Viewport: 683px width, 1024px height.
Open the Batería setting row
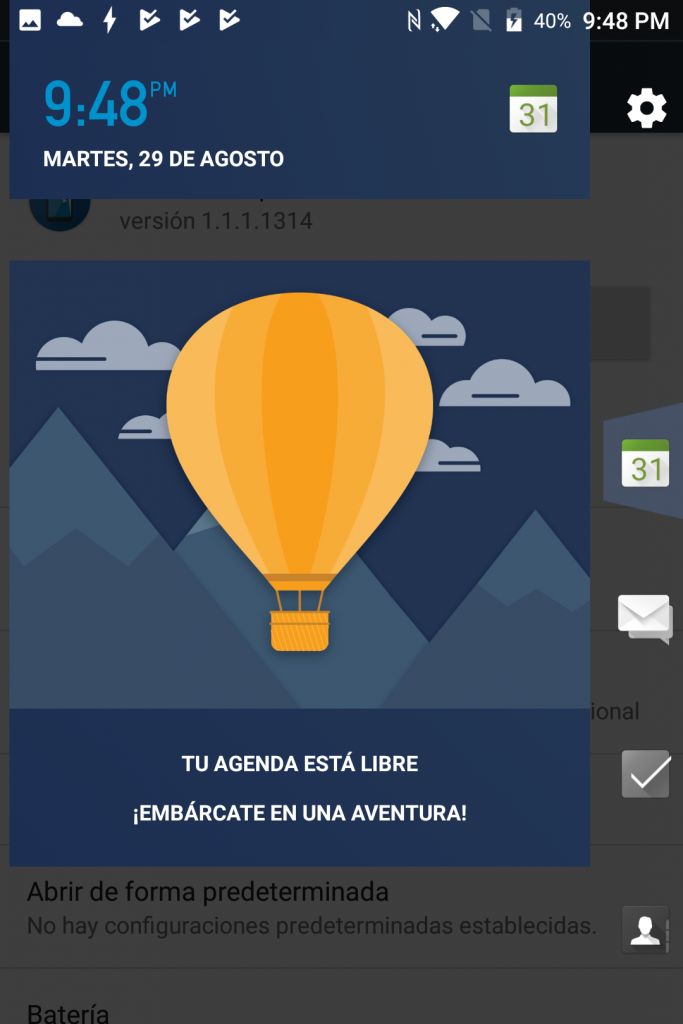(300, 1010)
